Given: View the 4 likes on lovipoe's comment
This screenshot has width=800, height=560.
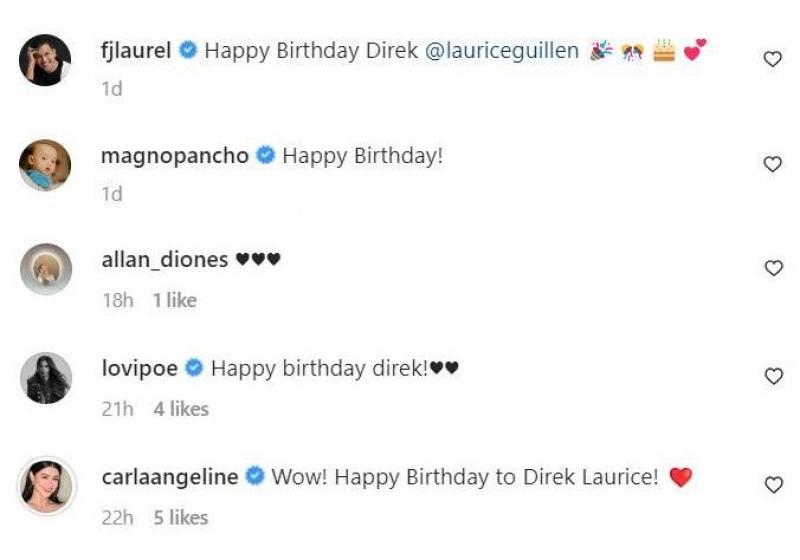Looking at the screenshot, I should pos(180,409).
